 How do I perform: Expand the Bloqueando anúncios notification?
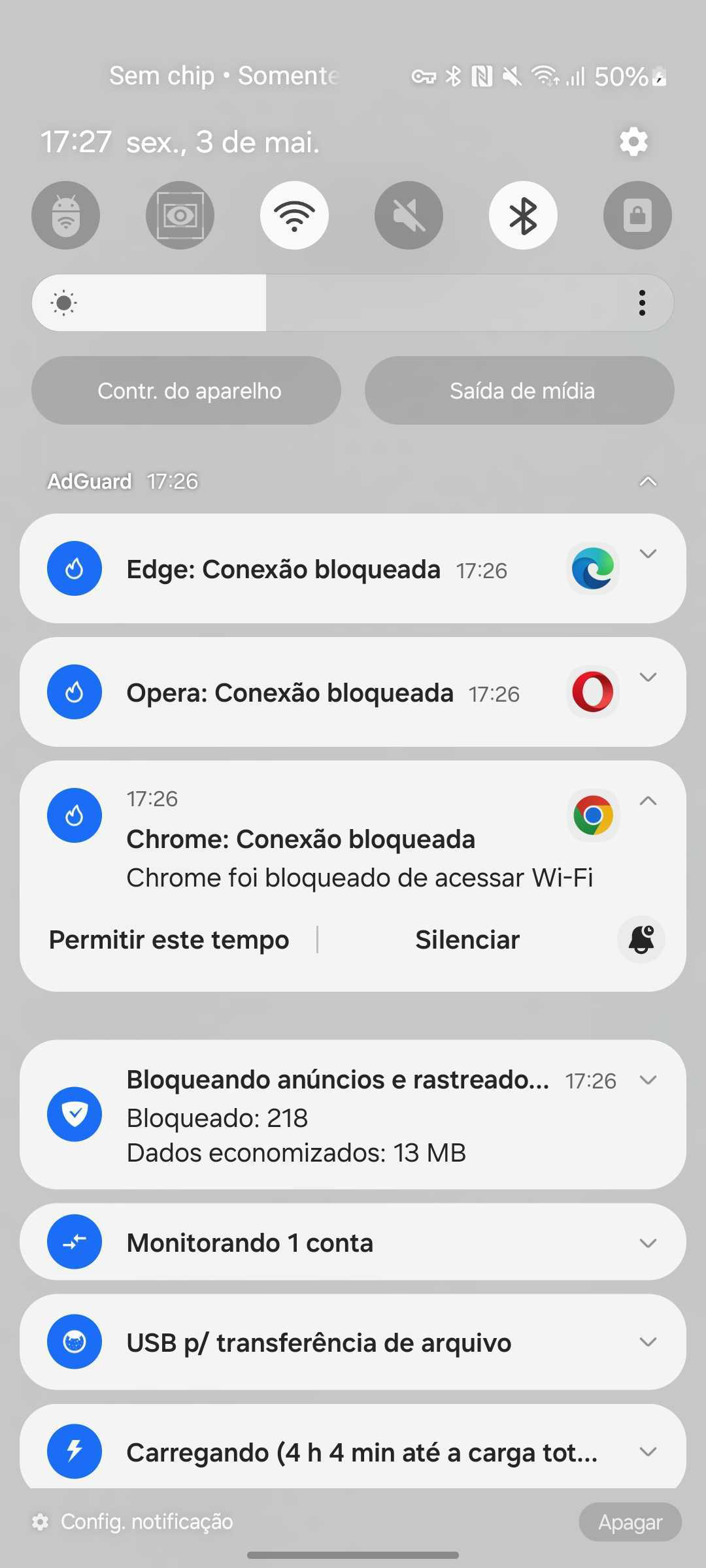click(x=648, y=1081)
